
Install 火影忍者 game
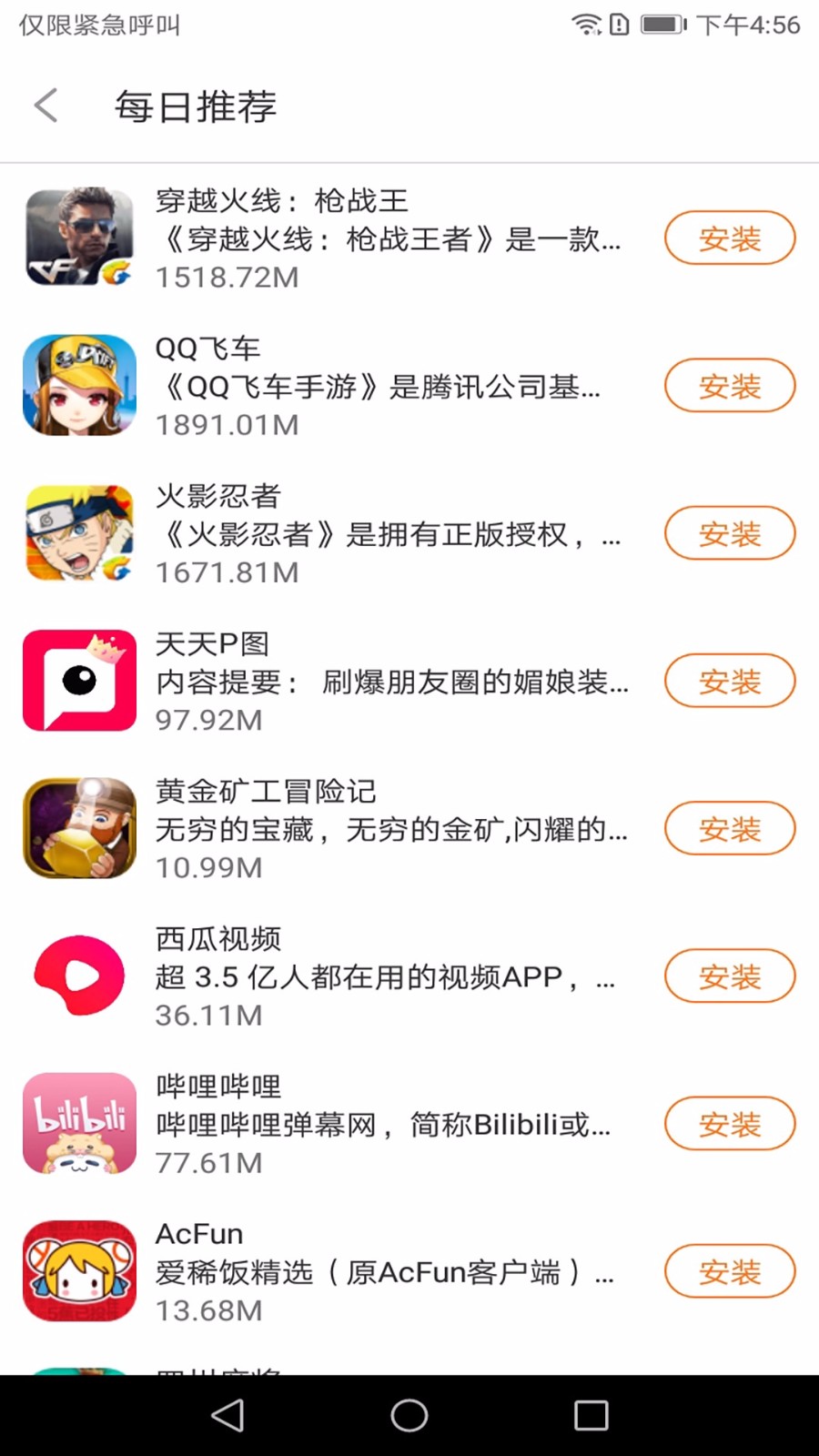point(729,533)
